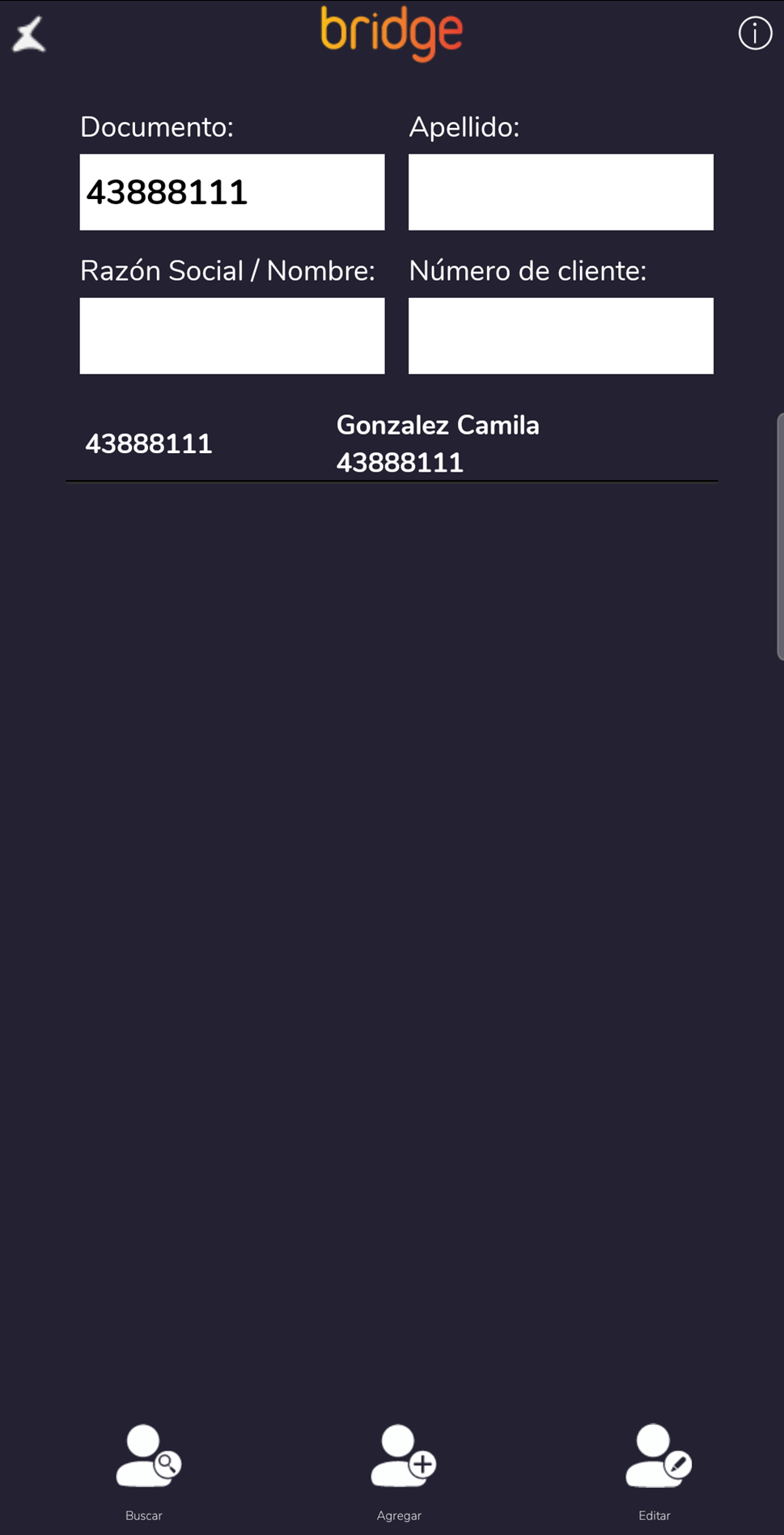
Task: Tap the Número de cliente field
Action: click(x=561, y=336)
